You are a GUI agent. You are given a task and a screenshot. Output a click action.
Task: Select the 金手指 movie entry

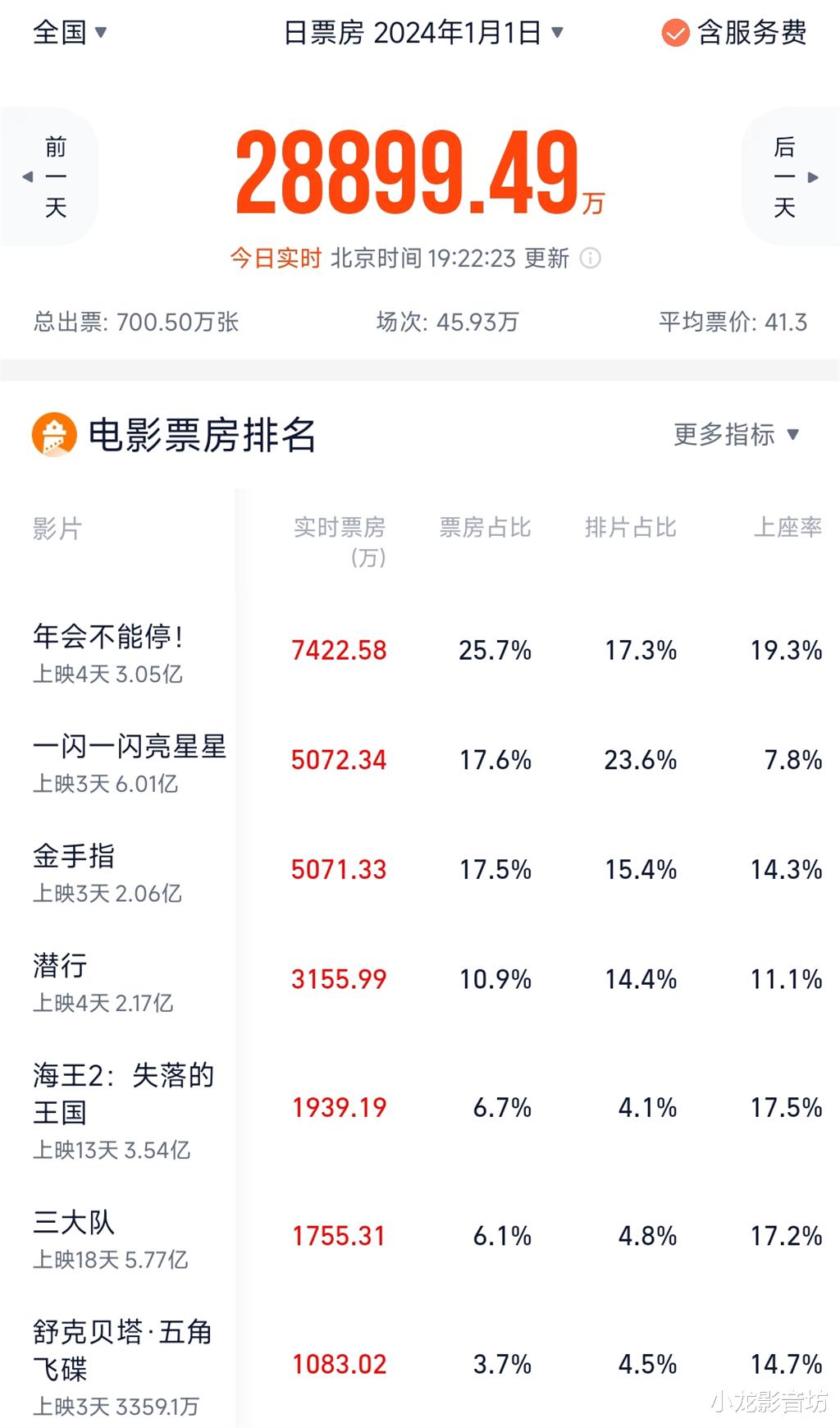click(x=74, y=858)
